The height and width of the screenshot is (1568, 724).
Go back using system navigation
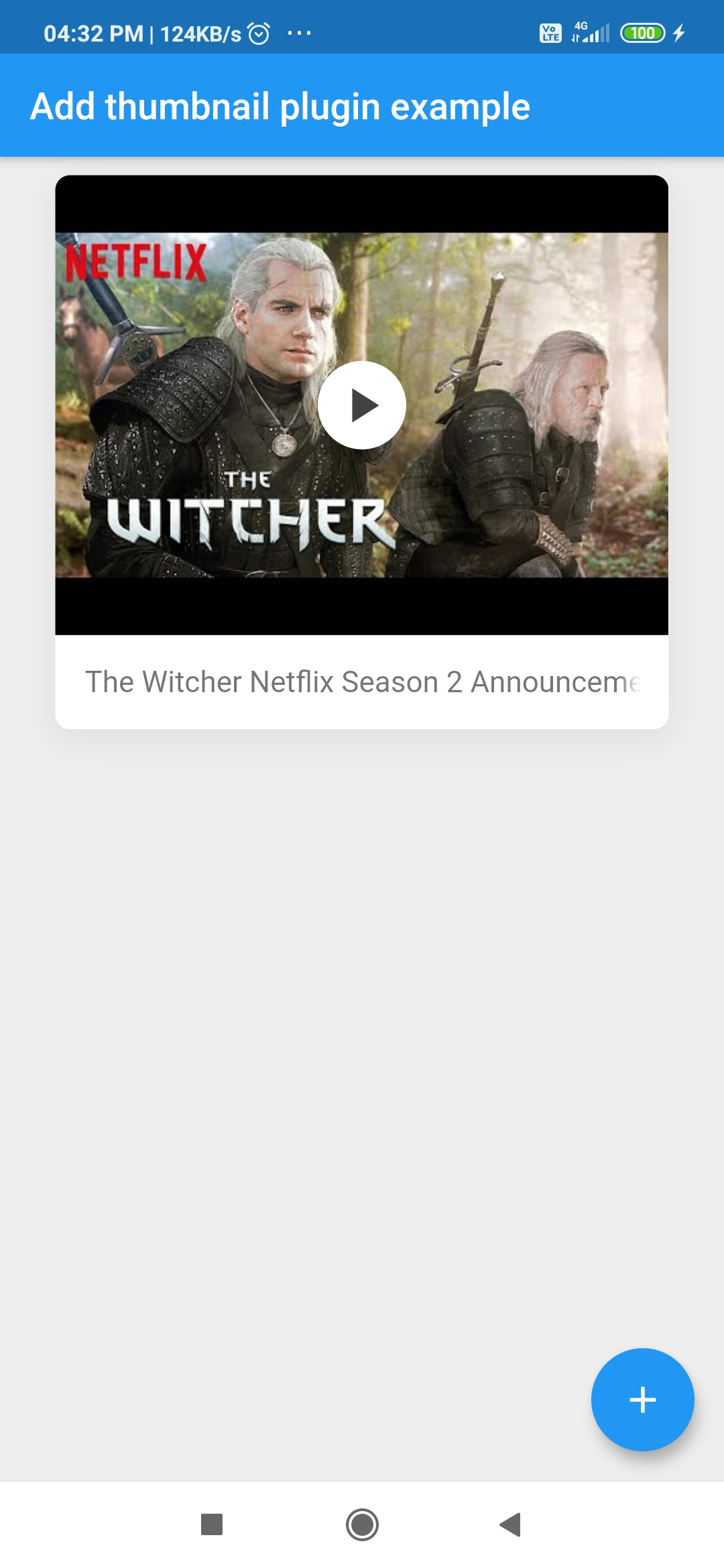click(x=511, y=1524)
